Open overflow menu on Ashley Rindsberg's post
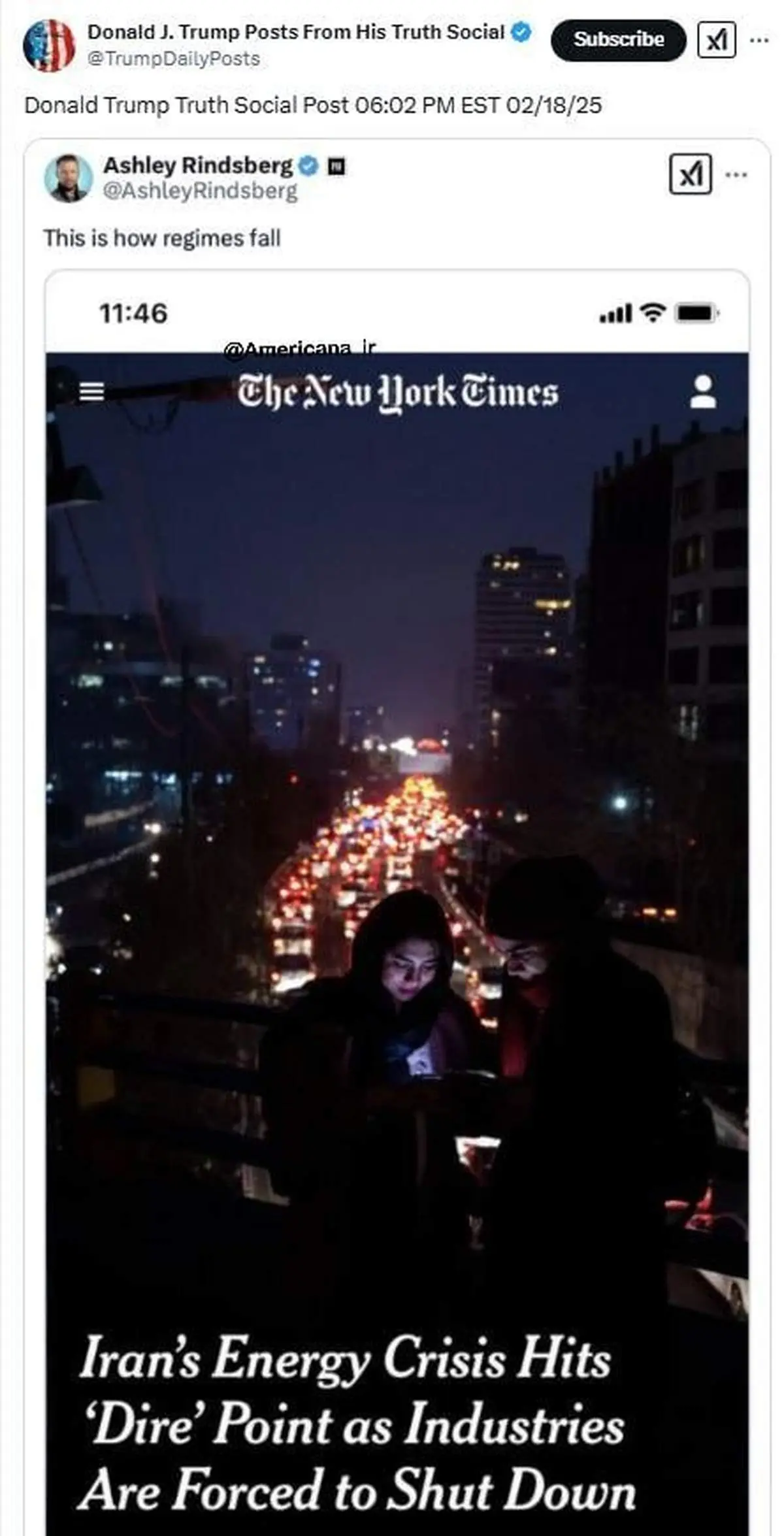784x1536 pixels. (736, 175)
